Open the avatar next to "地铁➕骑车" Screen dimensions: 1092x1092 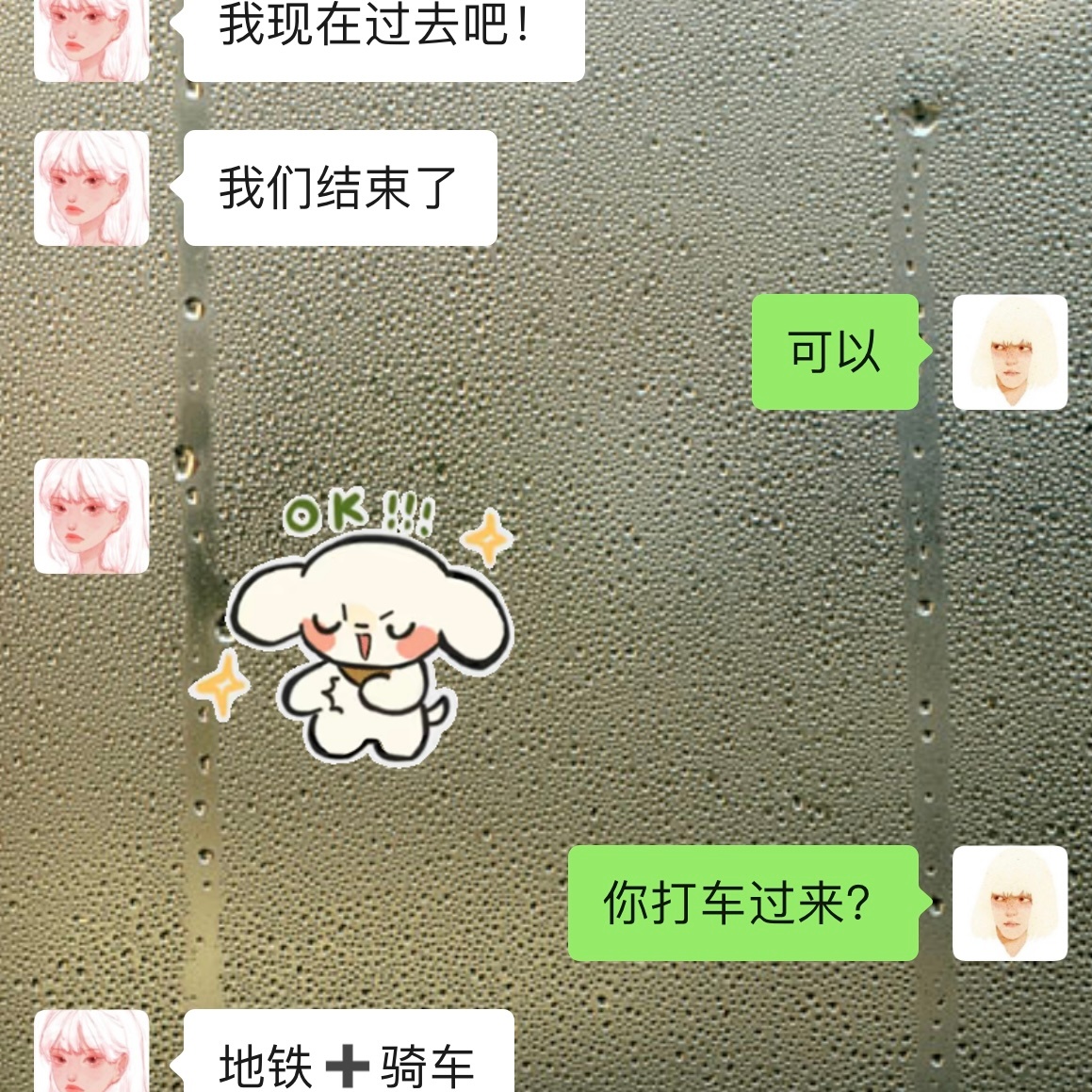click(x=91, y=1053)
